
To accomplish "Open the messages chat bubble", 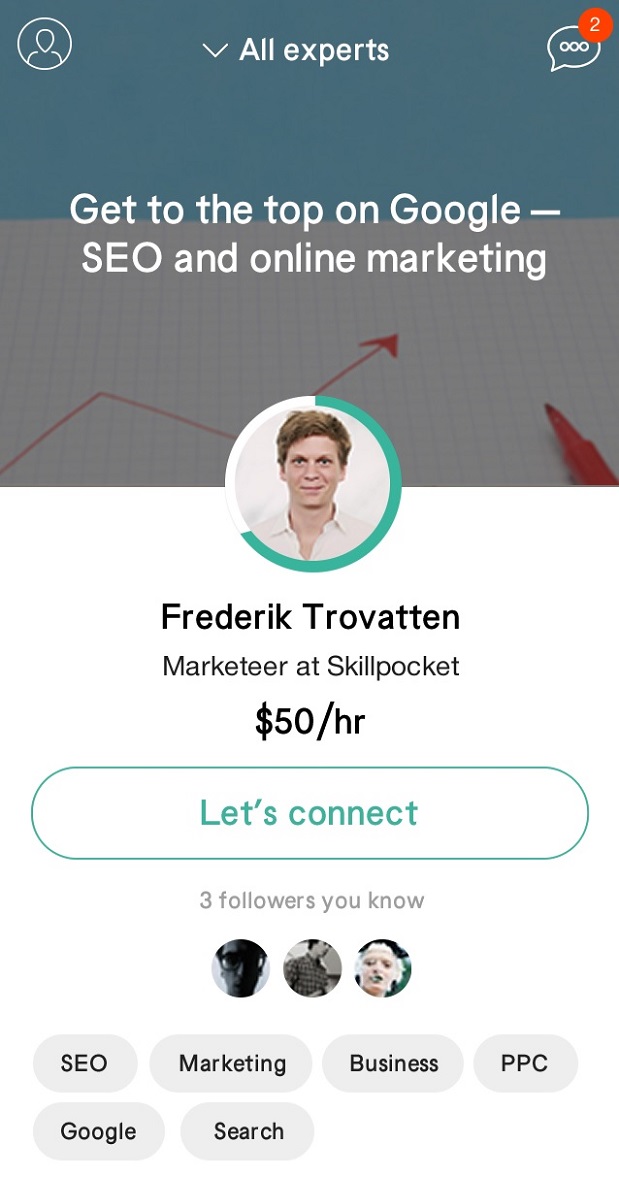I will [x=573, y=48].
